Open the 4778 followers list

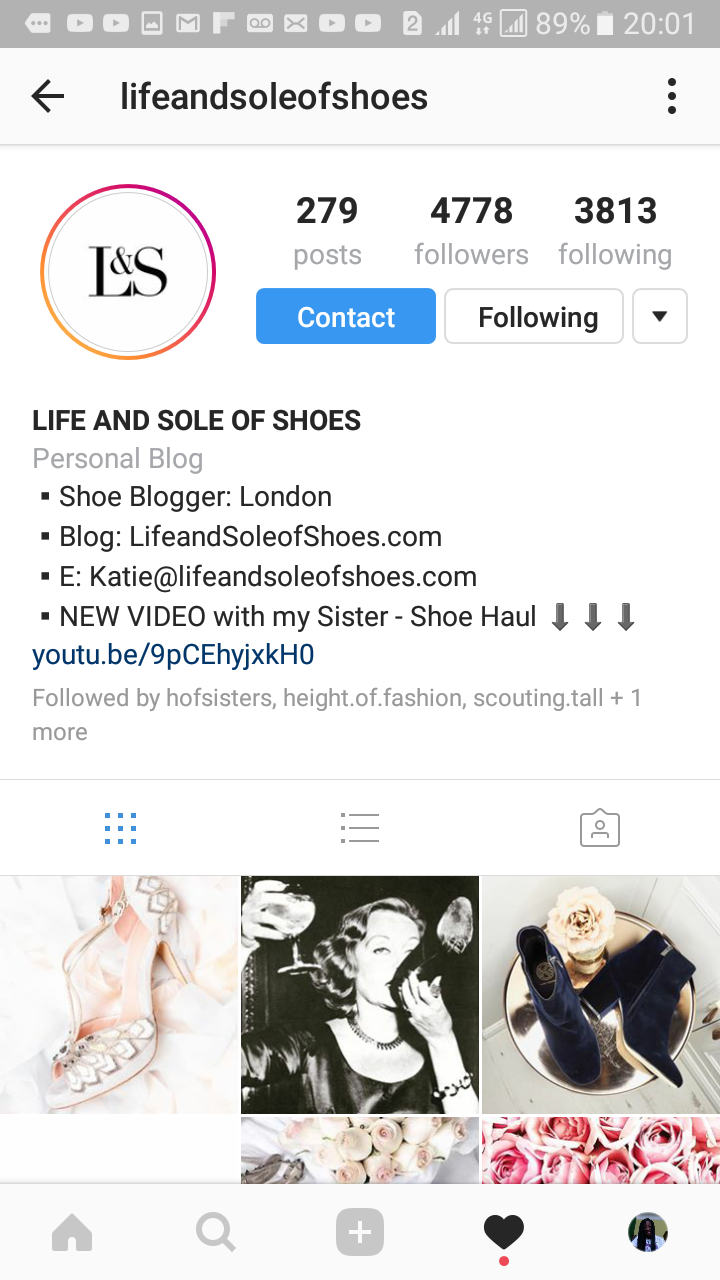click(x=471, y=230)
